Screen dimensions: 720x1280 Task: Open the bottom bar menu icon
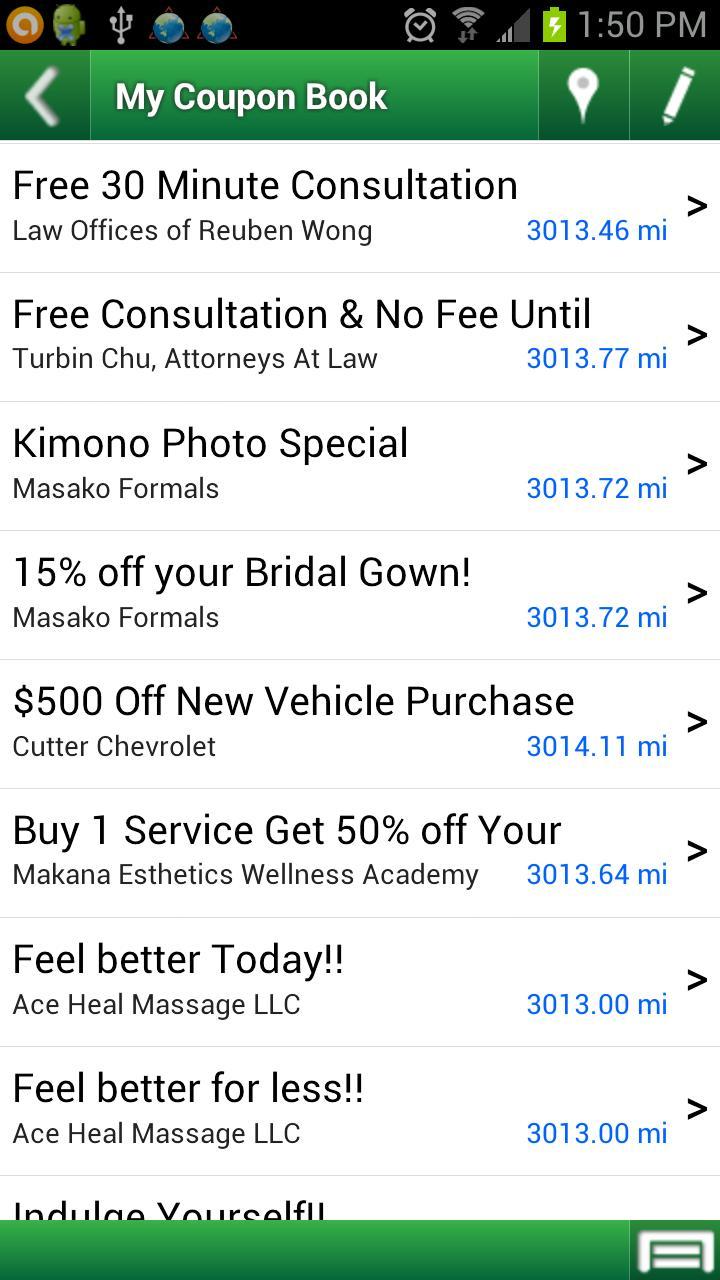[676, 1252]
